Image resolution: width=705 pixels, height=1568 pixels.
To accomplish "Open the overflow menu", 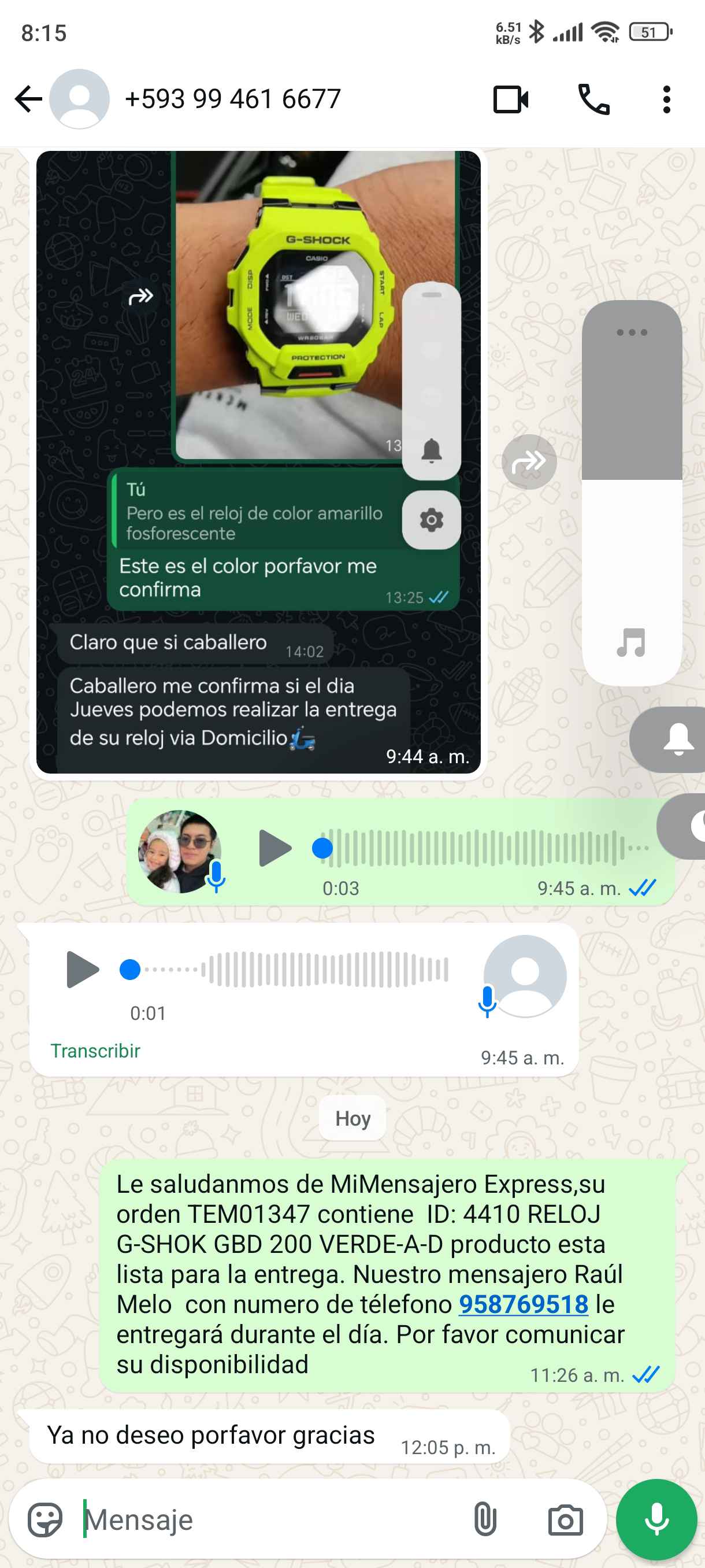I will (x=667, y=99).
